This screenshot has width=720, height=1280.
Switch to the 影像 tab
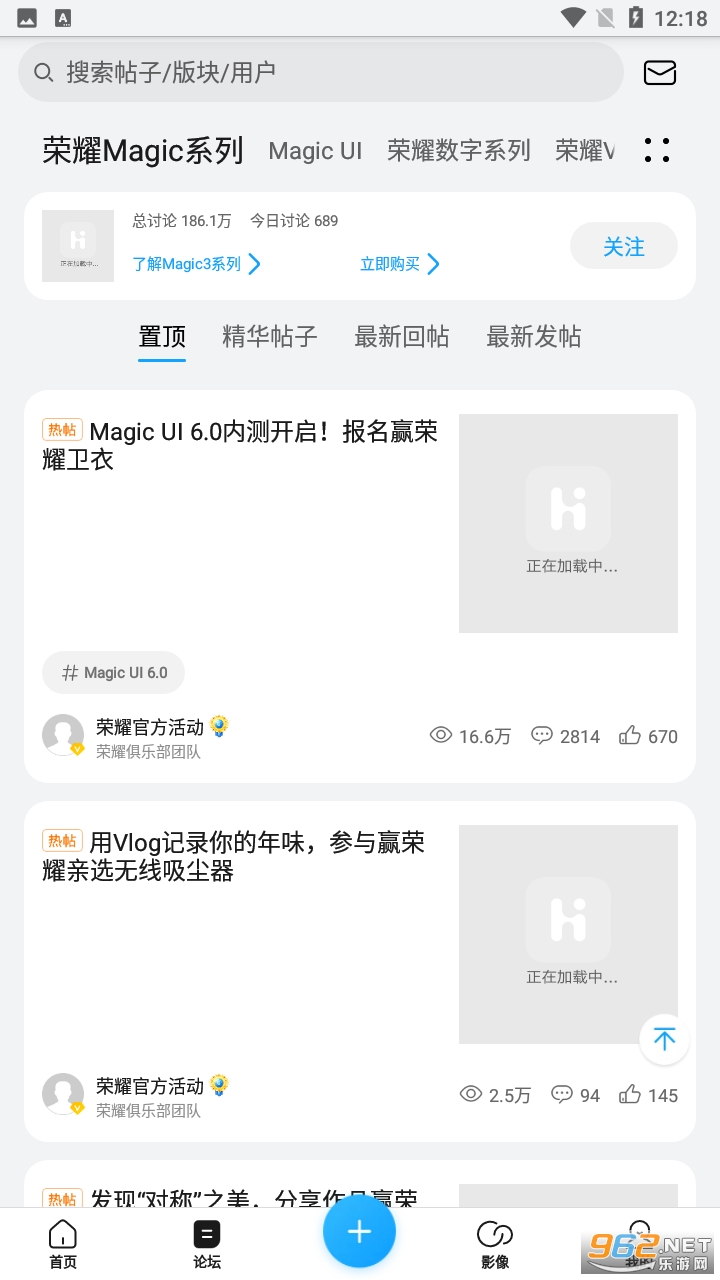tap(495, 1244)
